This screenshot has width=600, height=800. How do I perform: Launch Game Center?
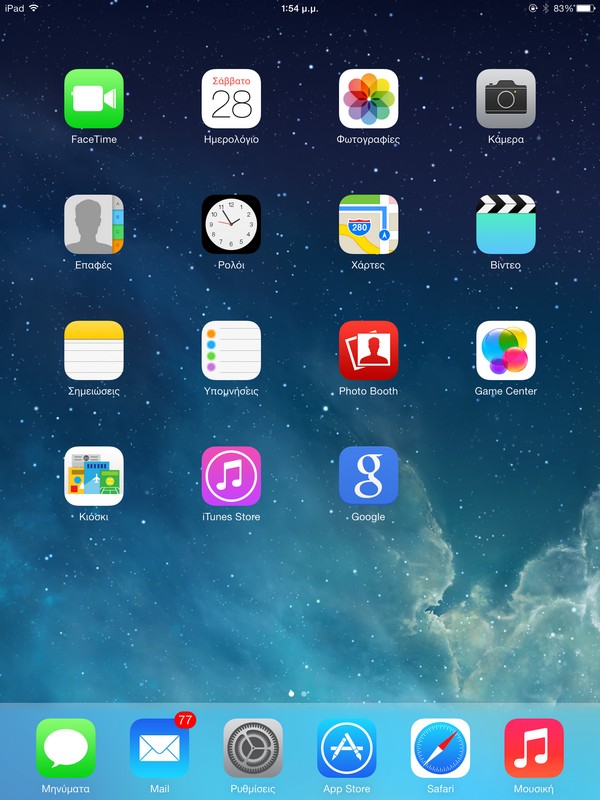506,350
